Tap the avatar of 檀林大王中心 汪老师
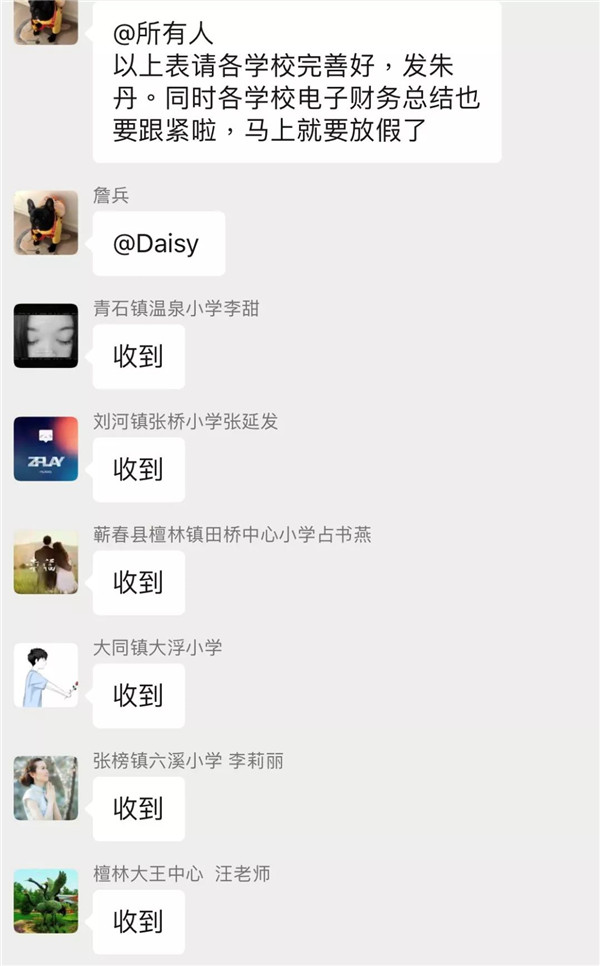 [x=46, y=901]
